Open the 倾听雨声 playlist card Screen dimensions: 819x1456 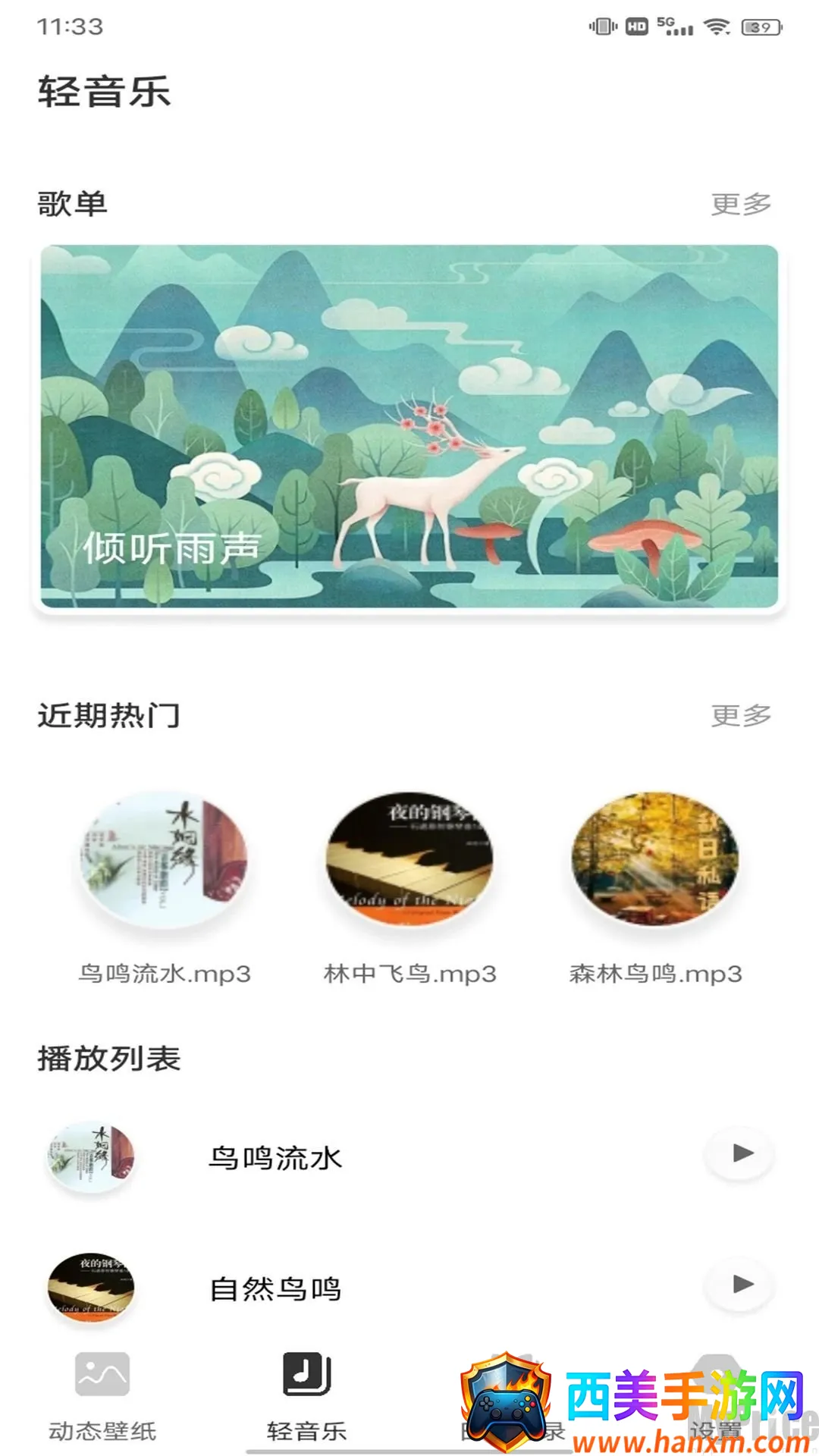tap(409, 426)
